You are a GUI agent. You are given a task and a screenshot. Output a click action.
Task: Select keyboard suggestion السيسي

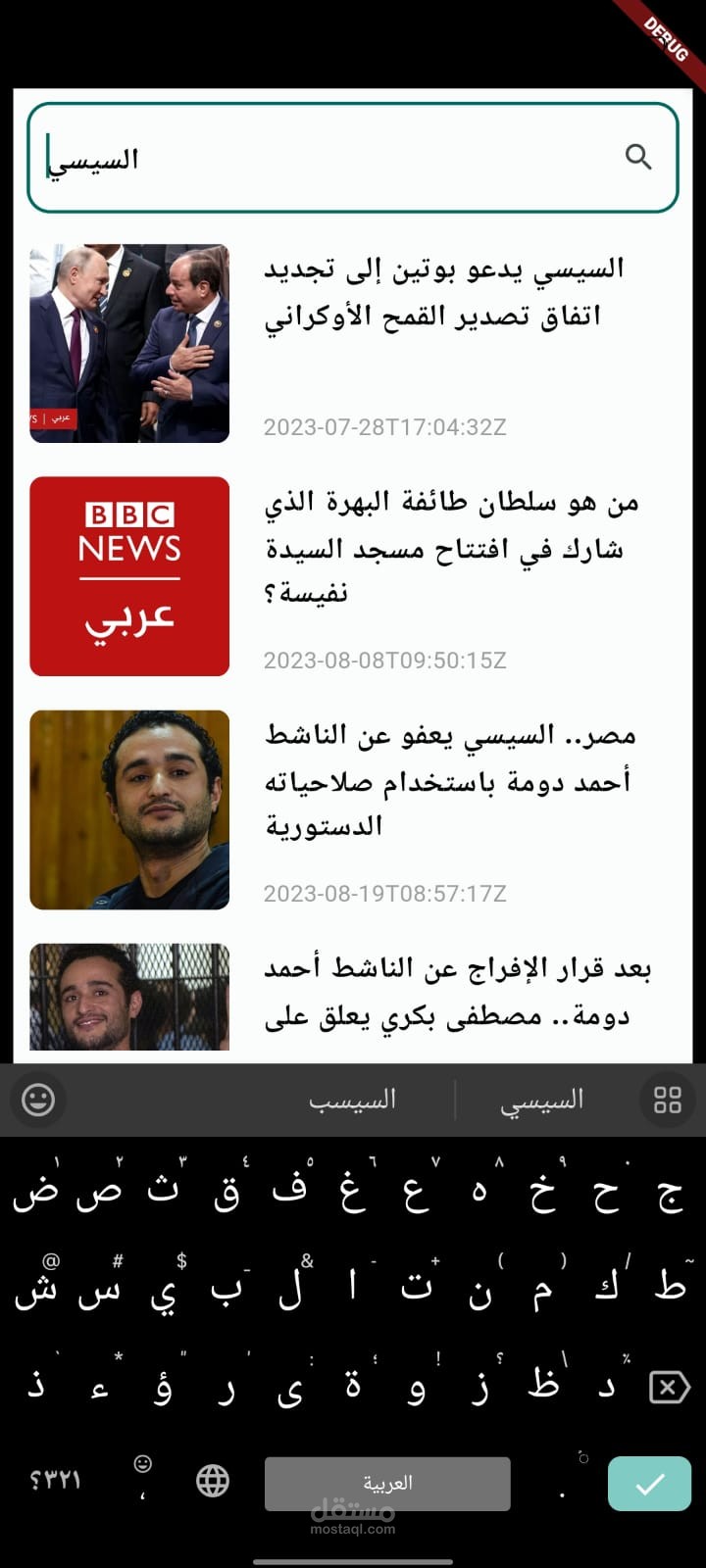click(x=542, y=1100)
